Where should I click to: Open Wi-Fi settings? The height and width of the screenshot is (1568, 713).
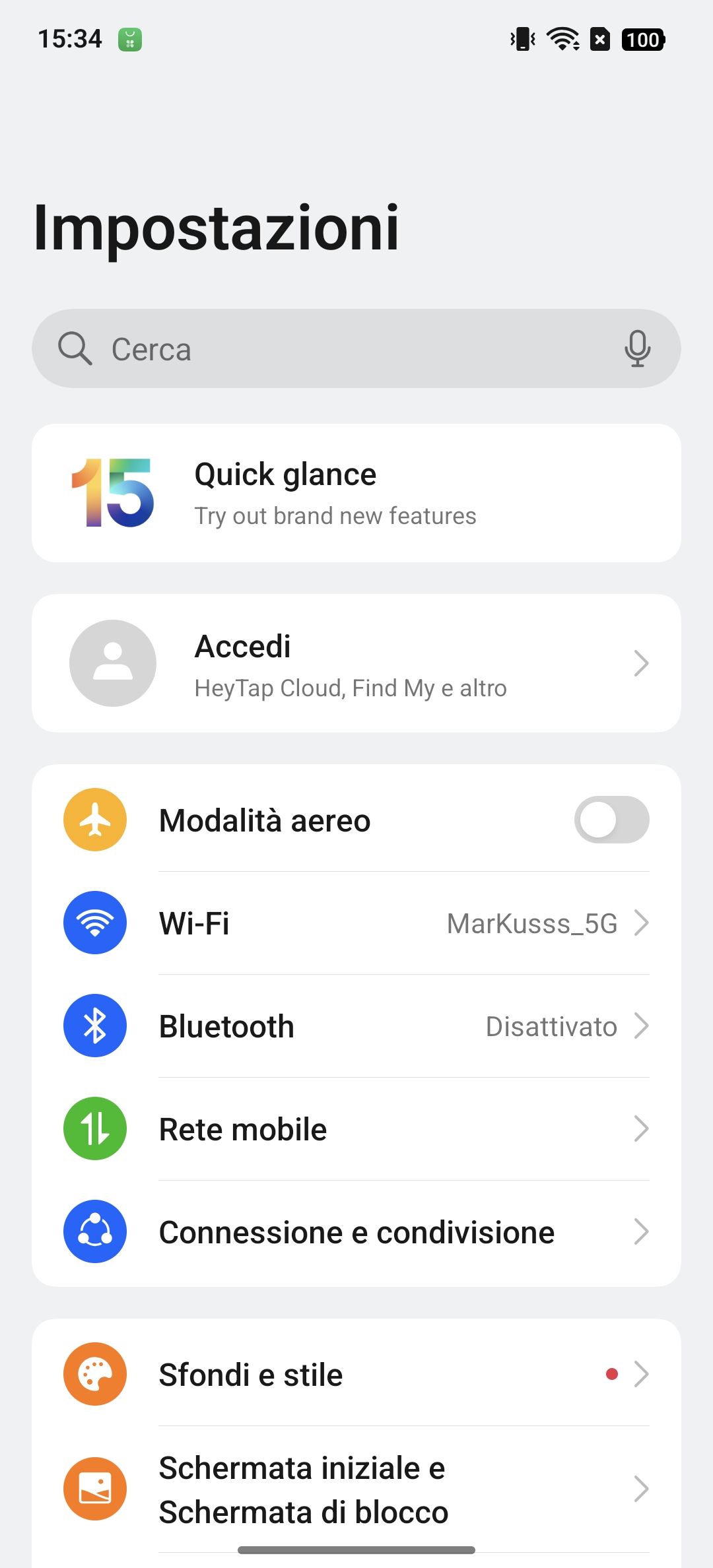[x=356, y=923]
